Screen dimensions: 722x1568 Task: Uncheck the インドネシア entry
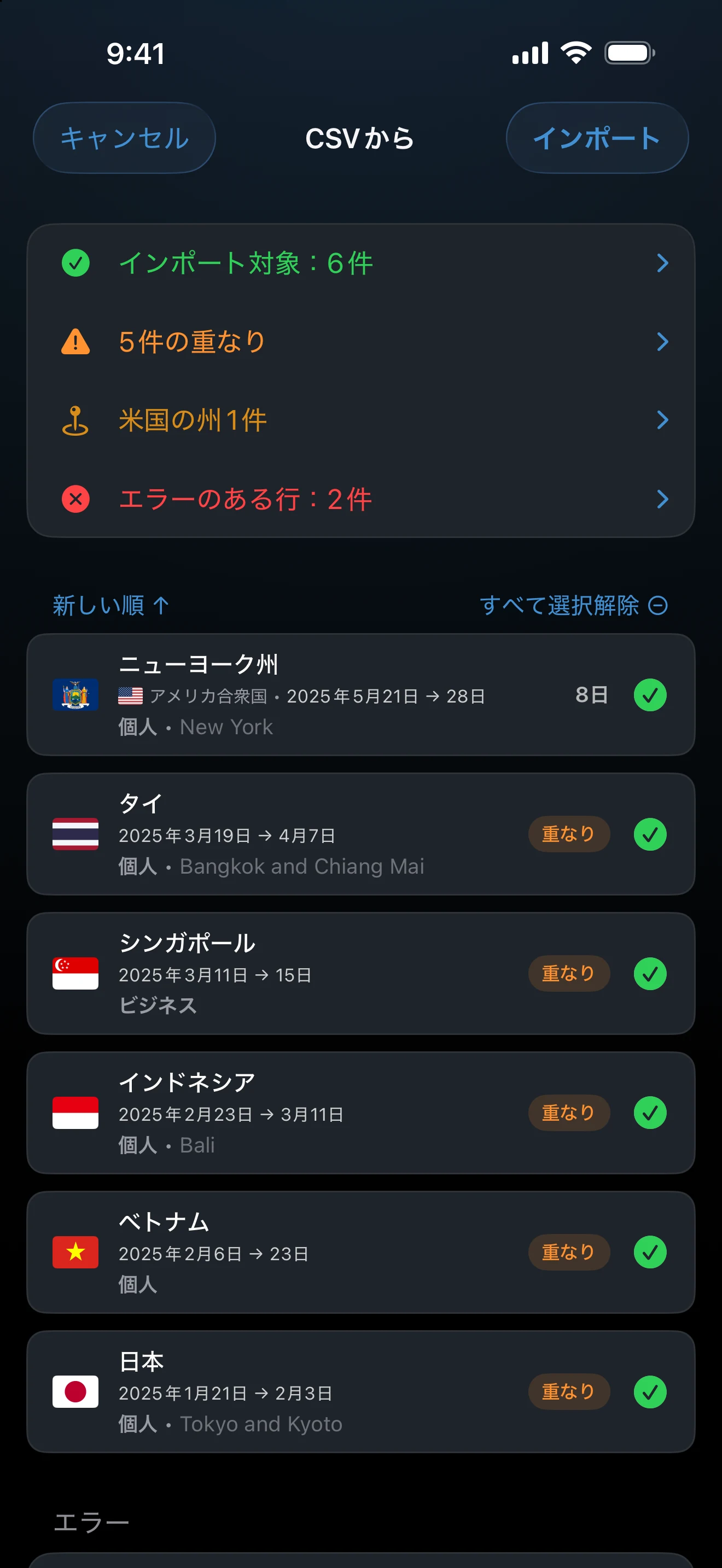coord(650,1113)
